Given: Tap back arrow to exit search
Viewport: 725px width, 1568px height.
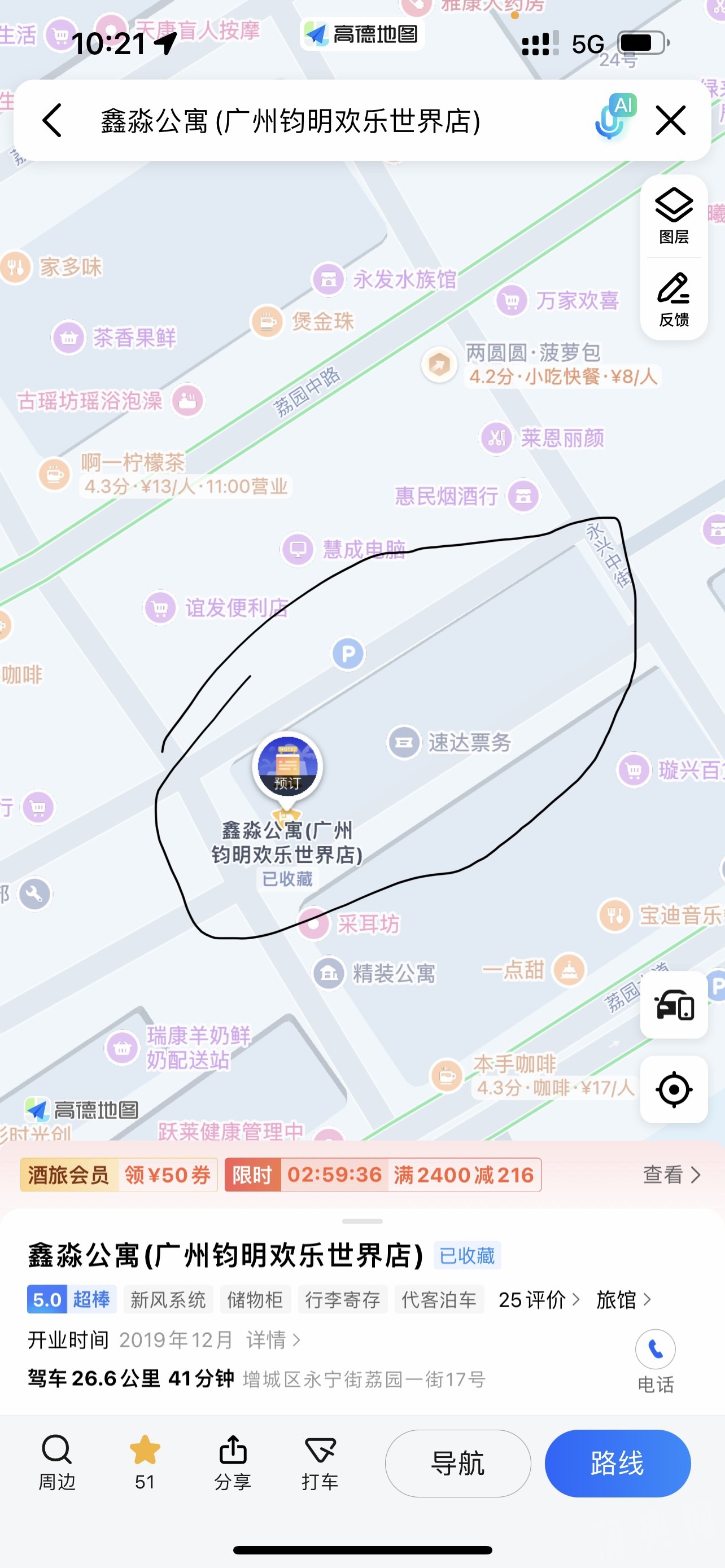Looking at the screenshot, I should click(x=54, y=121).
